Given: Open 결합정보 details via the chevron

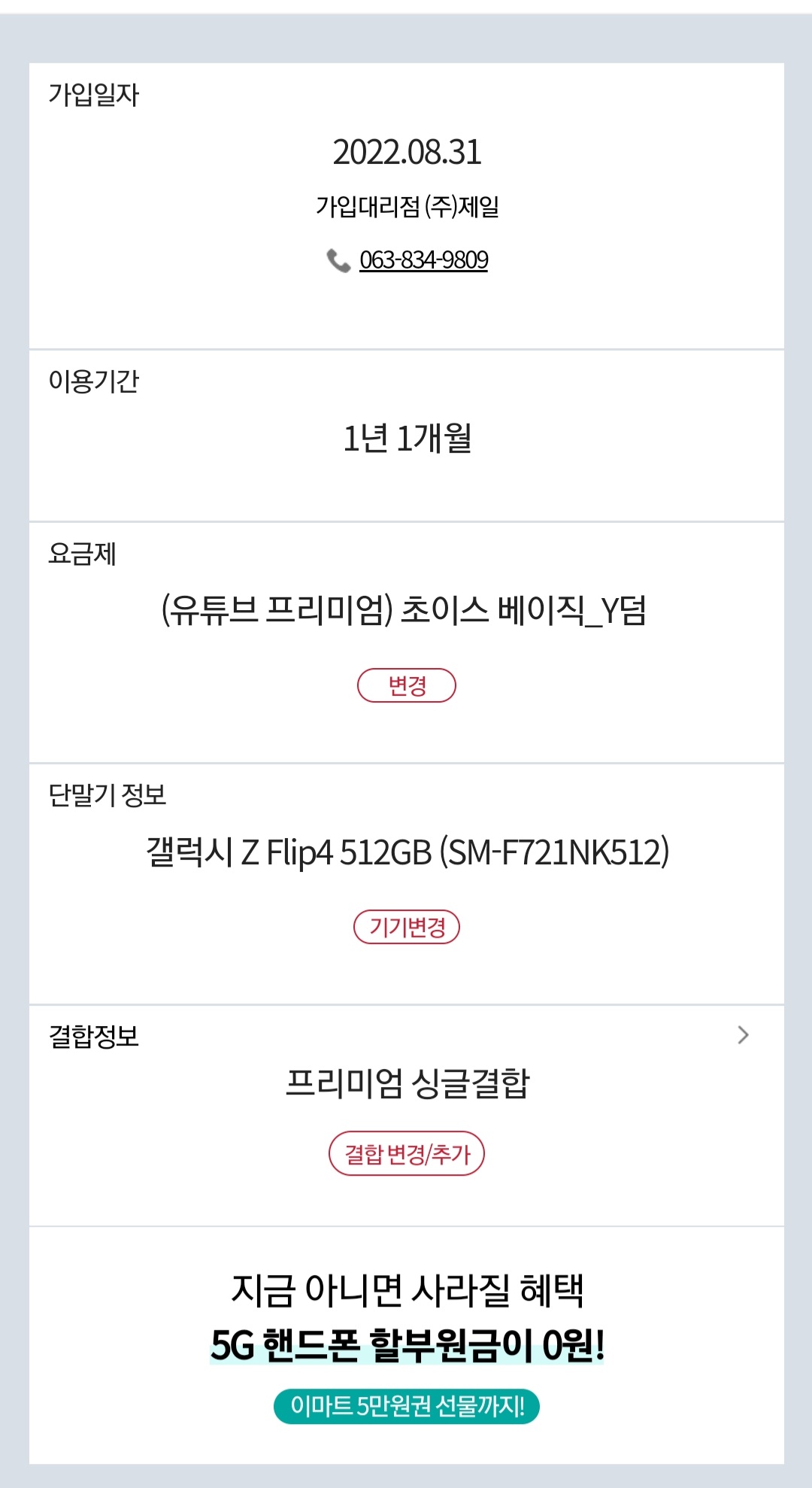Looking at the screenshot, I should 743,1035.
